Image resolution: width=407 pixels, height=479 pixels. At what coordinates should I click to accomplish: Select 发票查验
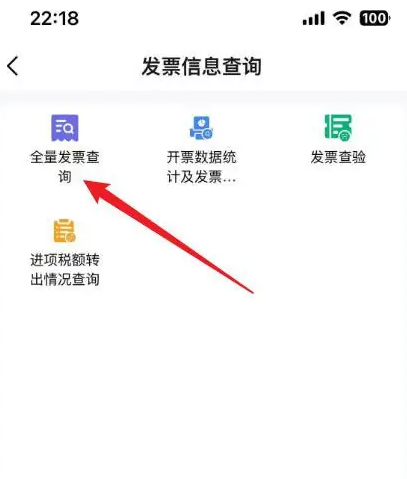338,139
